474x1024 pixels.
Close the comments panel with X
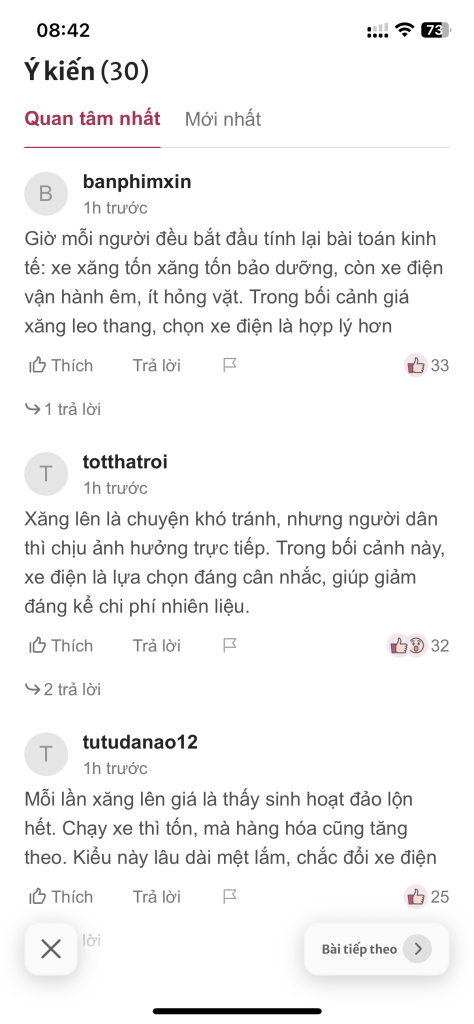[51, 949]
